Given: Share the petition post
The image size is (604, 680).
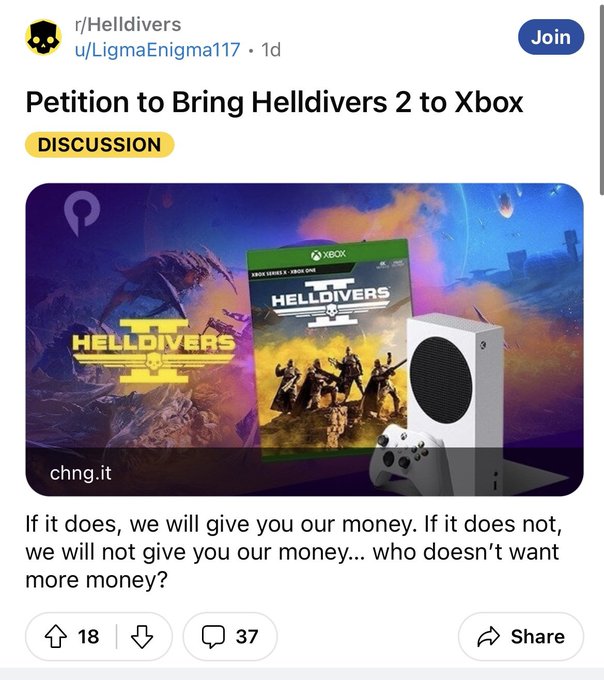Looking at the screenshot, I should [521, 636].
